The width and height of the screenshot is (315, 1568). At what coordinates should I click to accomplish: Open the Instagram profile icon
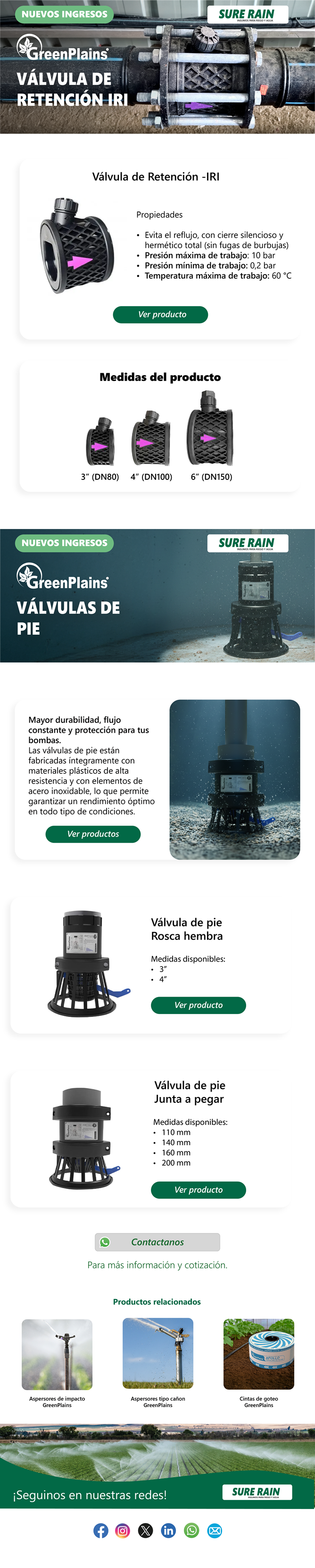[123, 1530]
